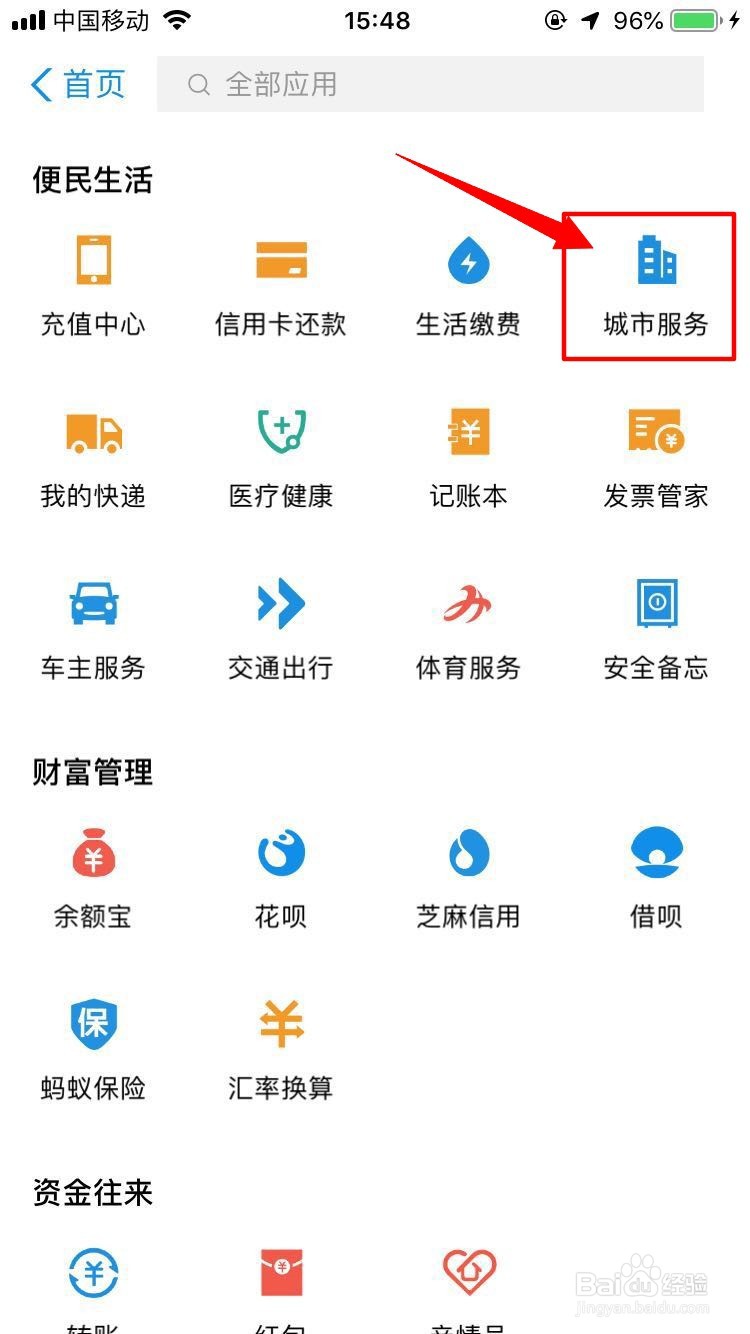The width and height of the screenshot is (750, 1334).
Task: Go back using the 首页 link
Action: coord(77,85)
